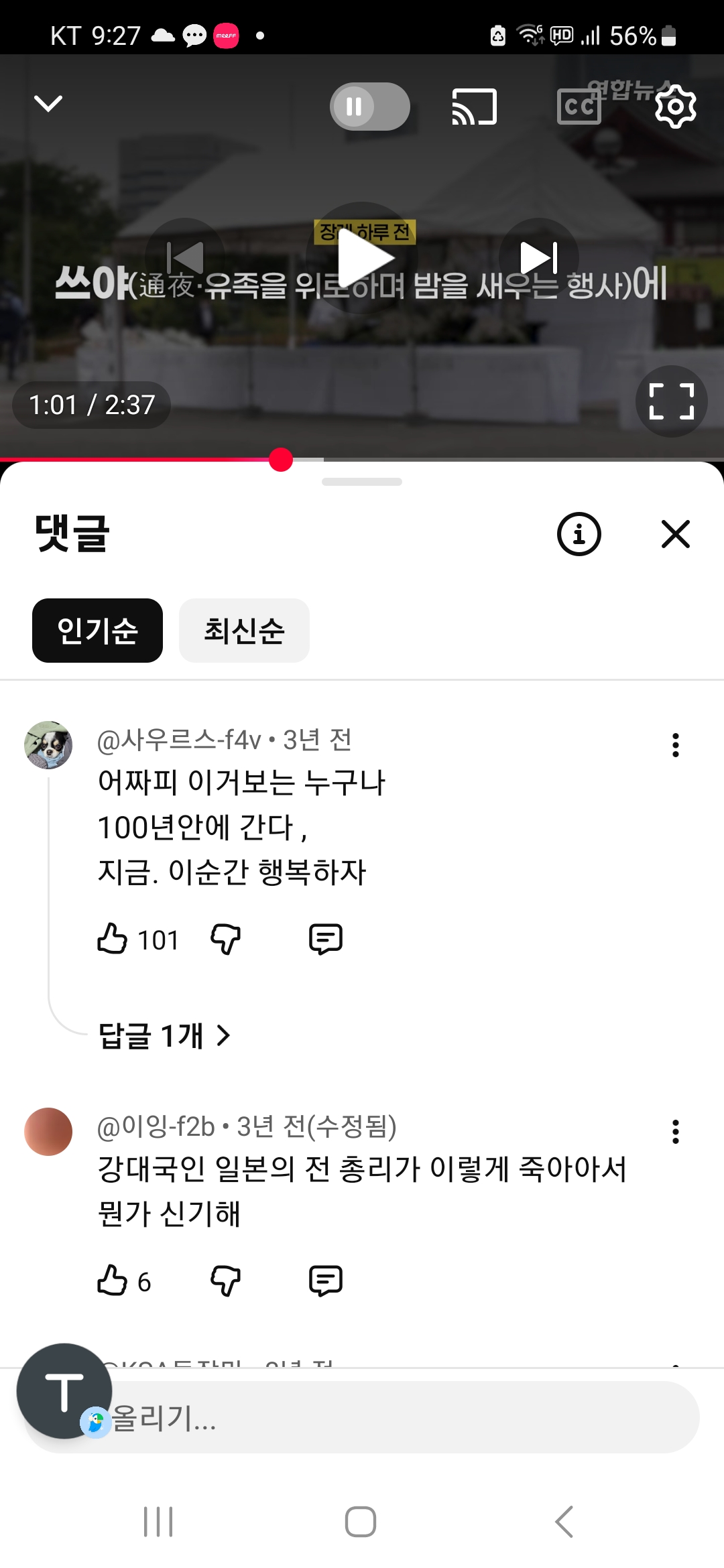Close the comments panel
Viewport: 724px width, 1568px height.
pyautogui.click(x=675, y=534)
